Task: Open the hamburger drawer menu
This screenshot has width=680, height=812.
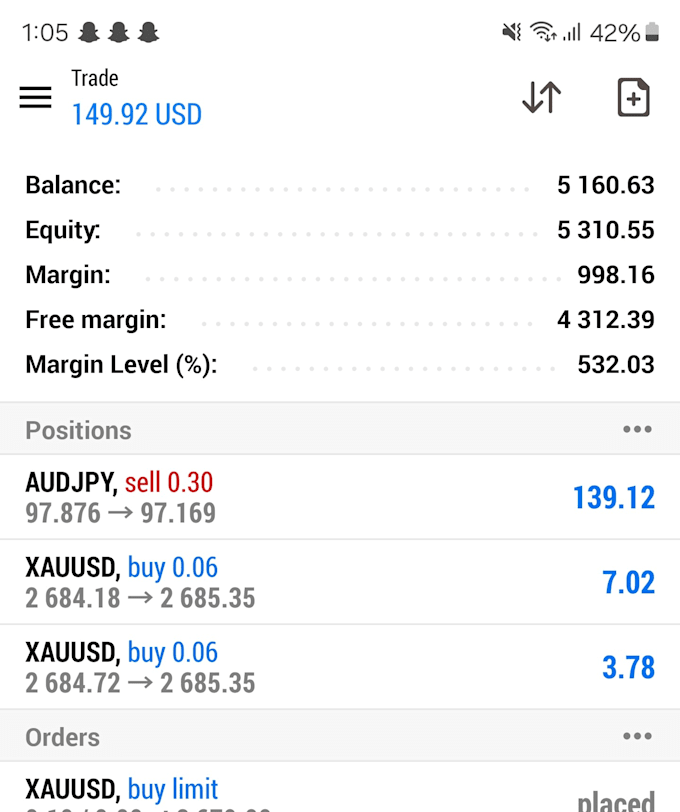Action: pos(35,97)
